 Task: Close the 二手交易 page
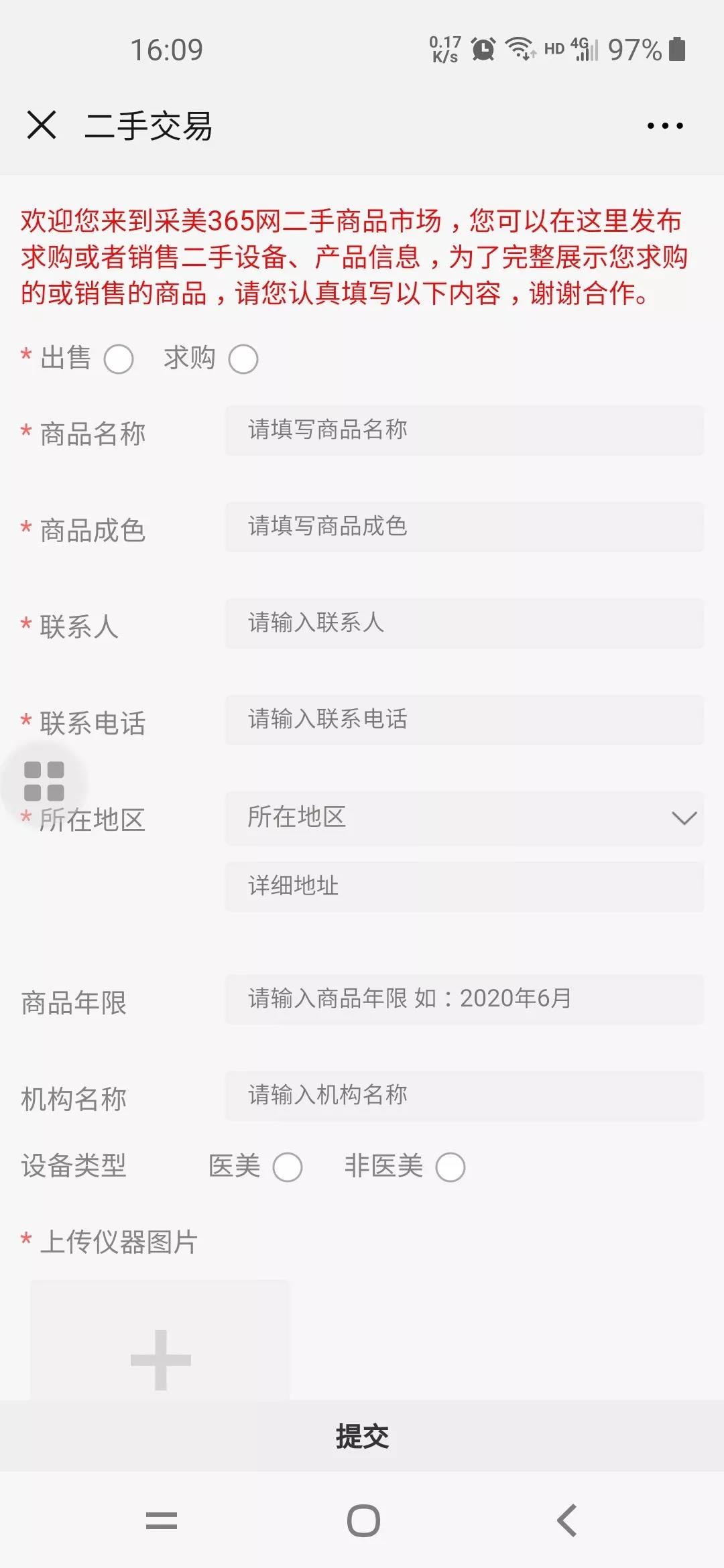coord(42,125)
